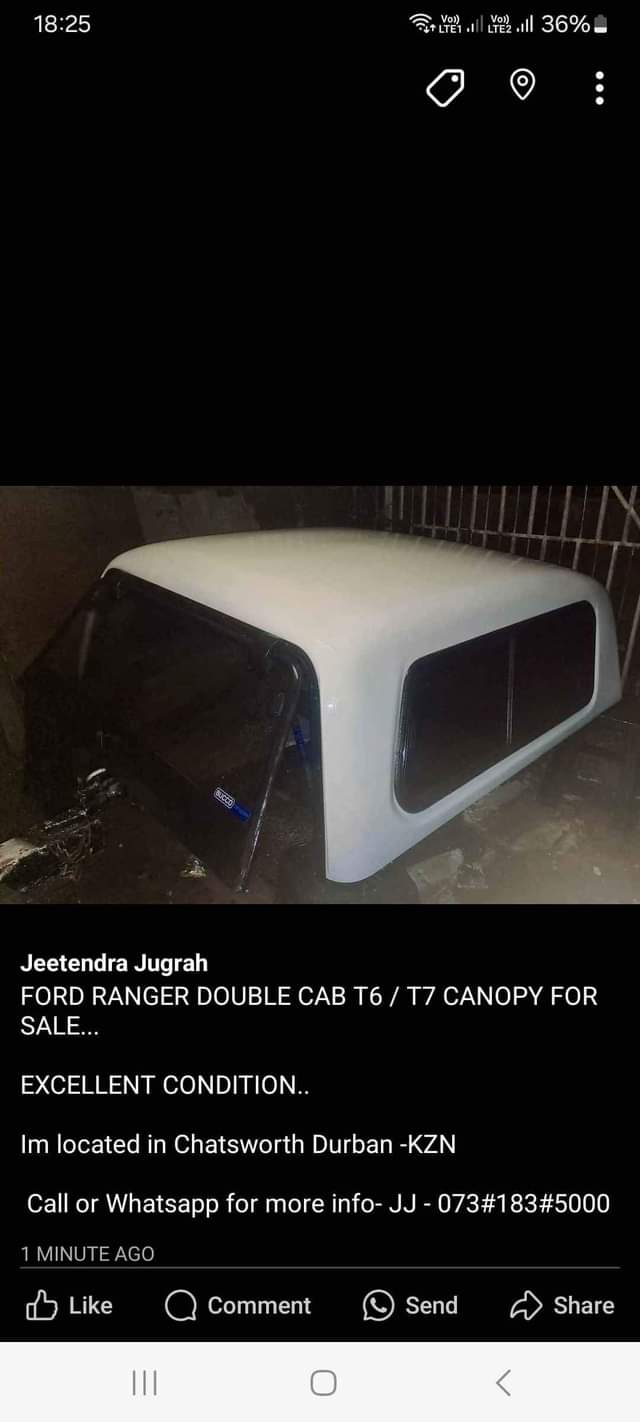This screenshot has height=1422, width=640.
Task: Open the location pin icon
Action: tap(522, 87)
